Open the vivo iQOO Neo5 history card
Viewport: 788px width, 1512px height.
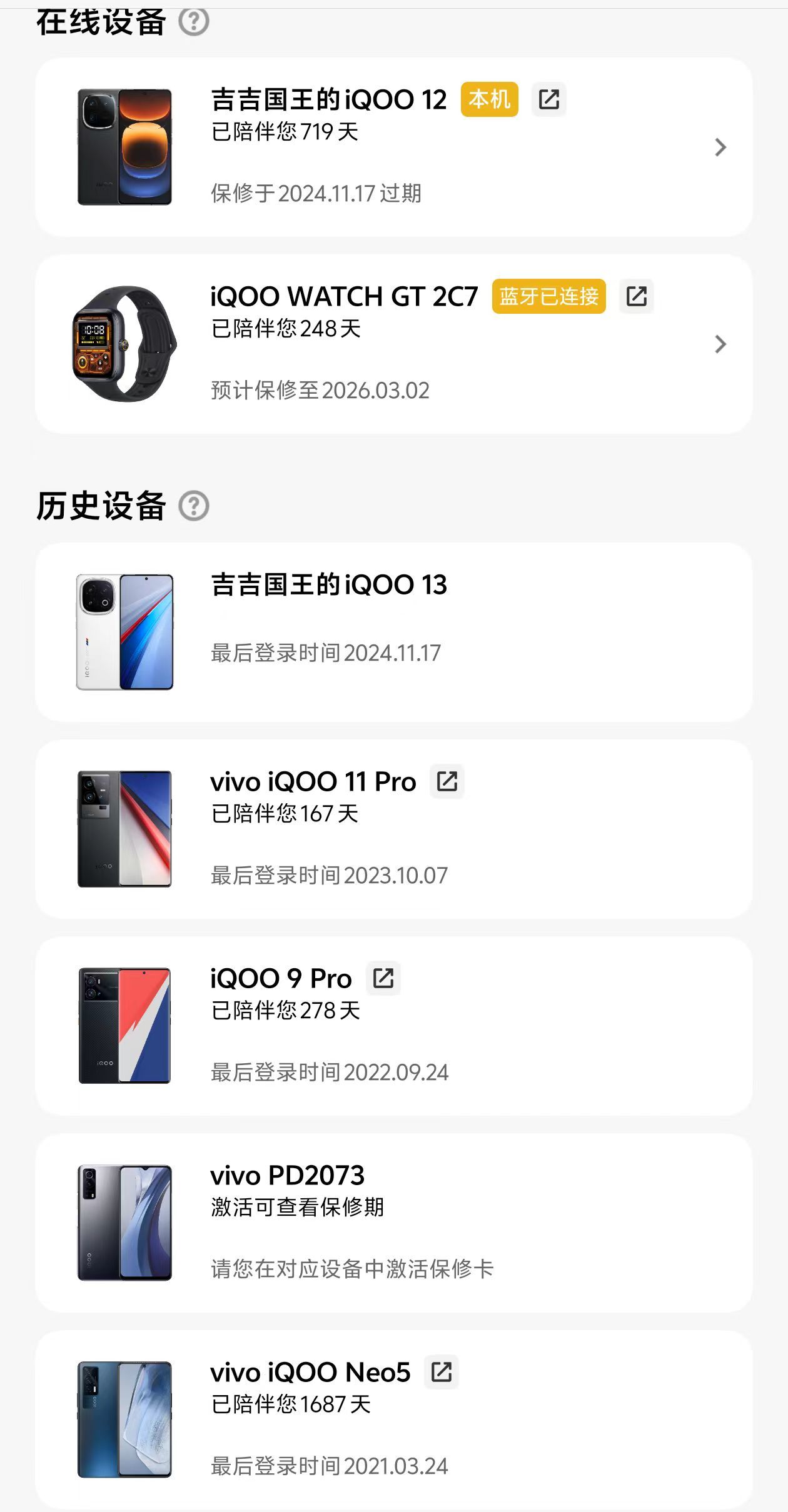394,1420
